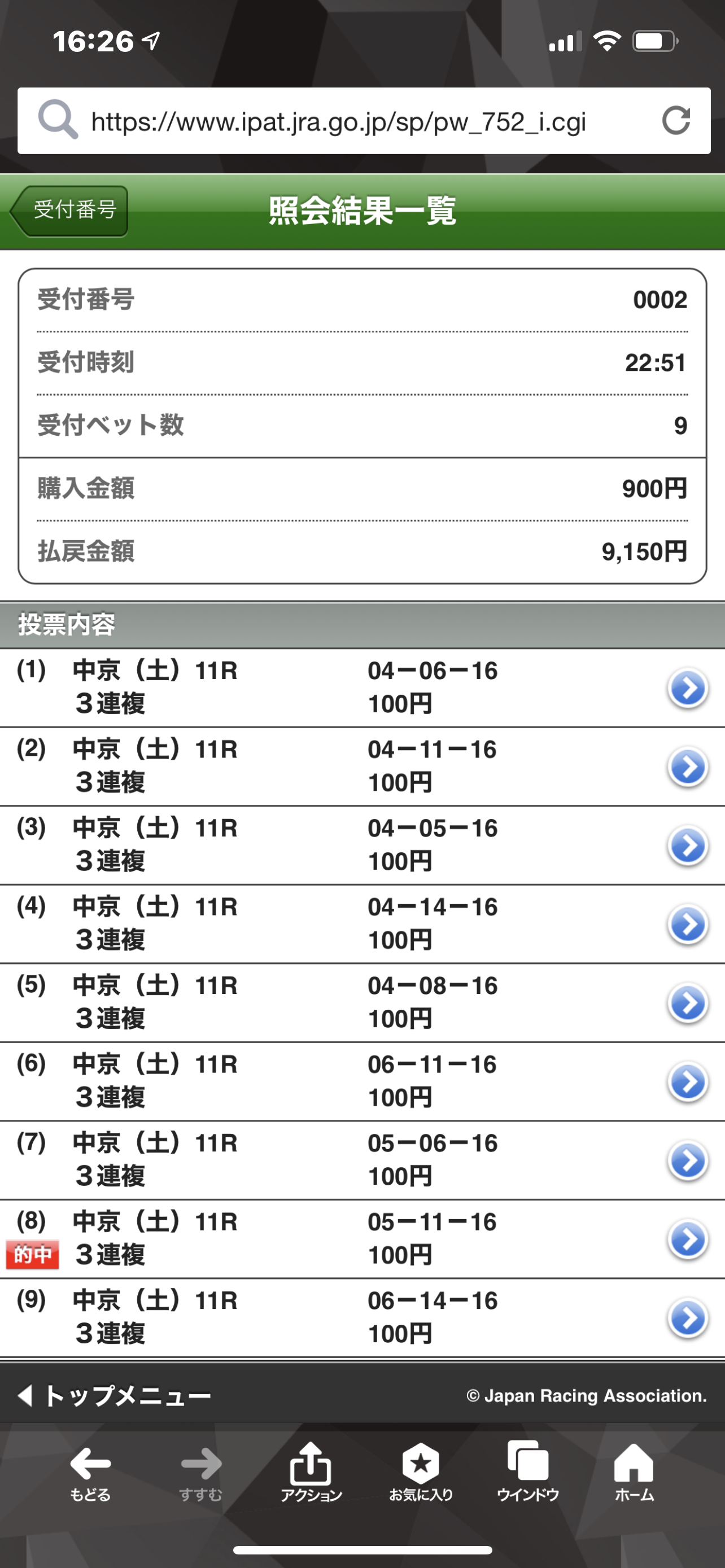
Task: Reload the page with the refresh icon
Action: (676, 121)
